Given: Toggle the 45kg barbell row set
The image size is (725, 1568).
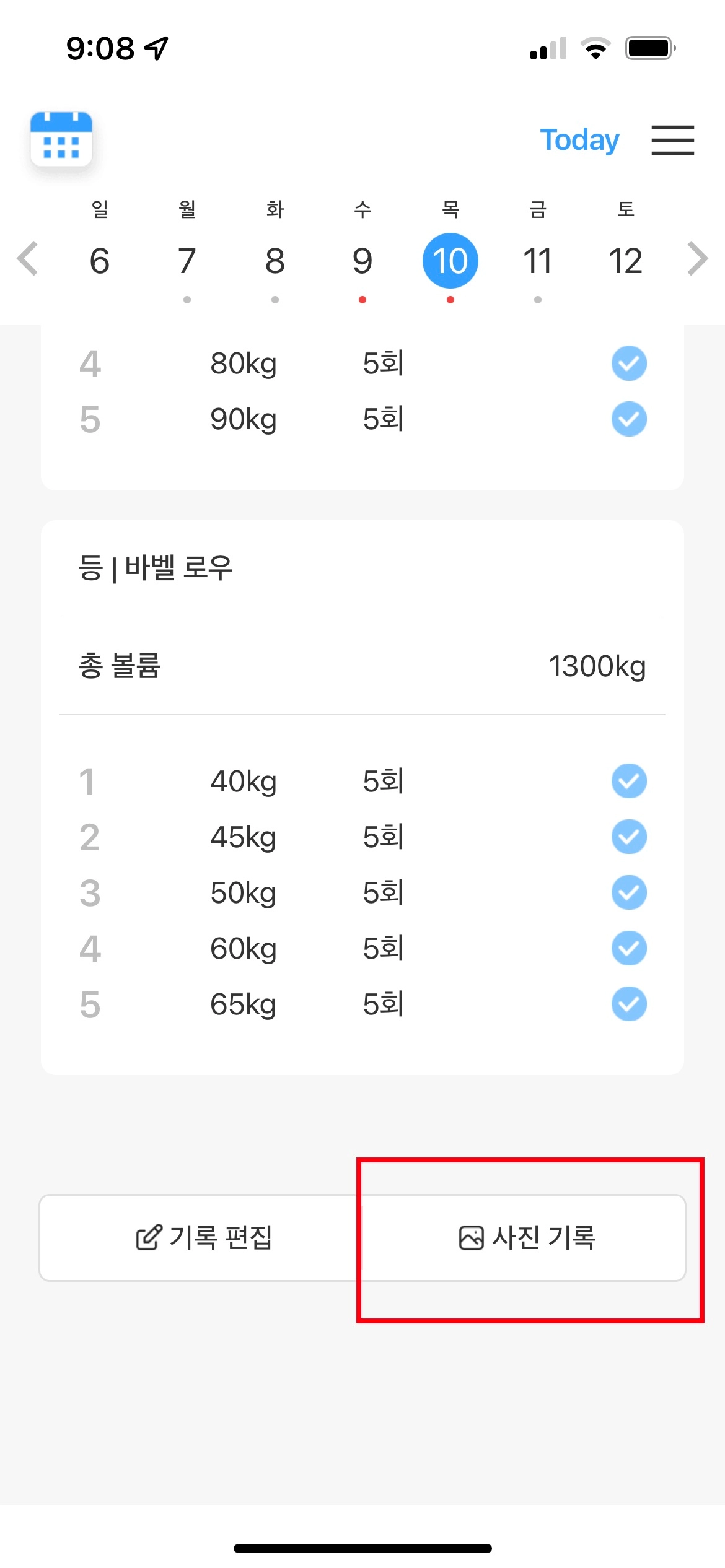Looking at the screenshot, I should click(x=629, y=837).
